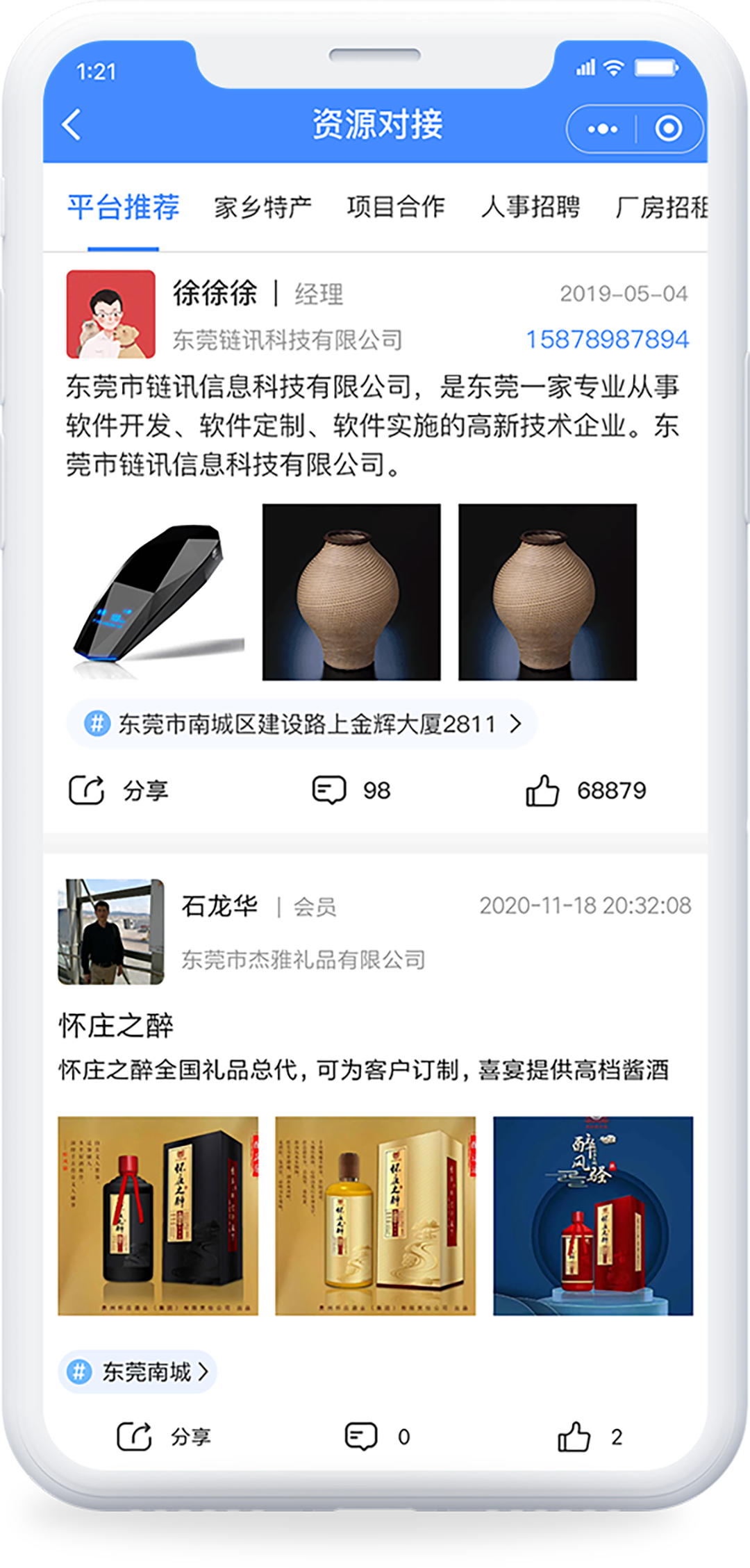The height and width of the screenshot is (1568, 750).
Task: Open 徐徐徐's profile avatar
Action: tap(111, 315)
